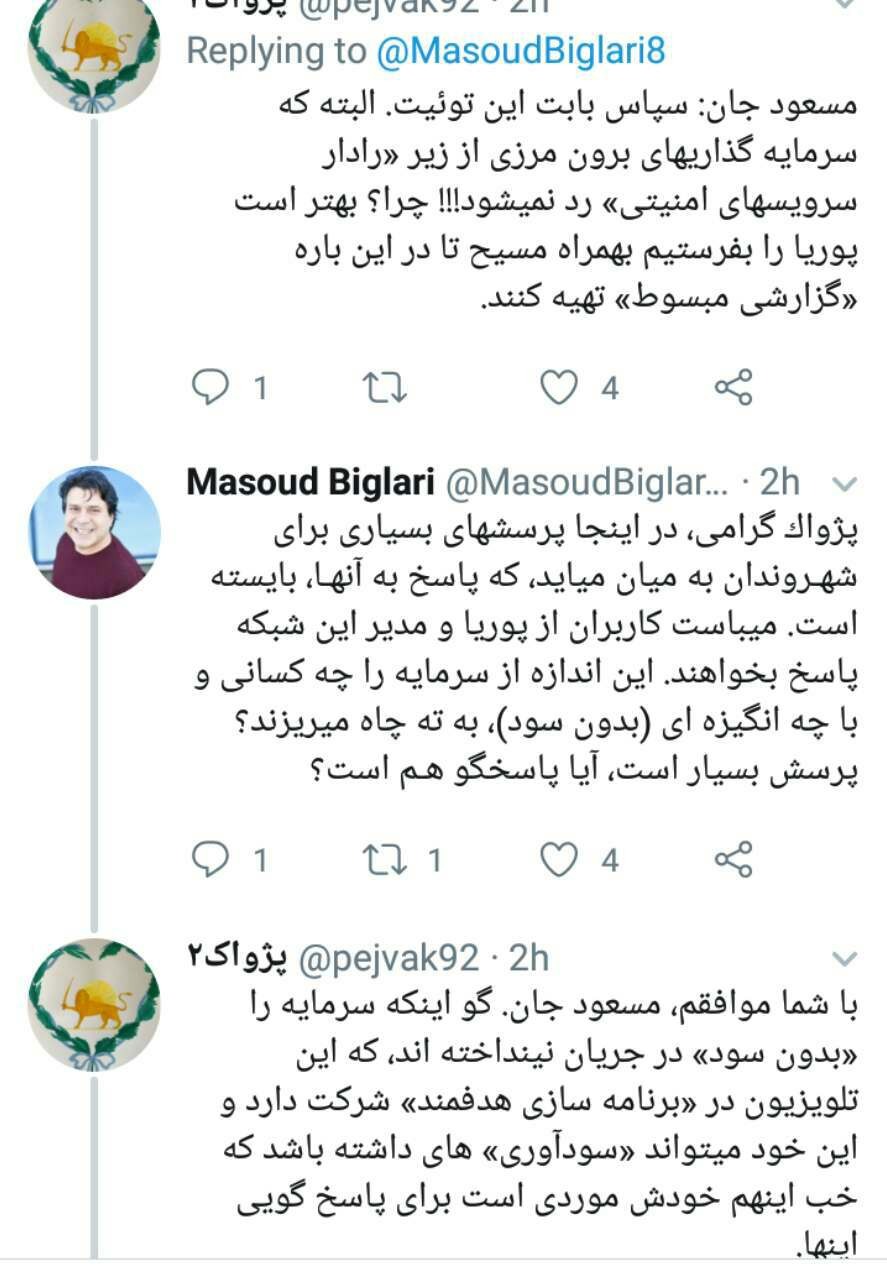Open the lion emblem avatar of the last tweet

tap(94, 1004)
